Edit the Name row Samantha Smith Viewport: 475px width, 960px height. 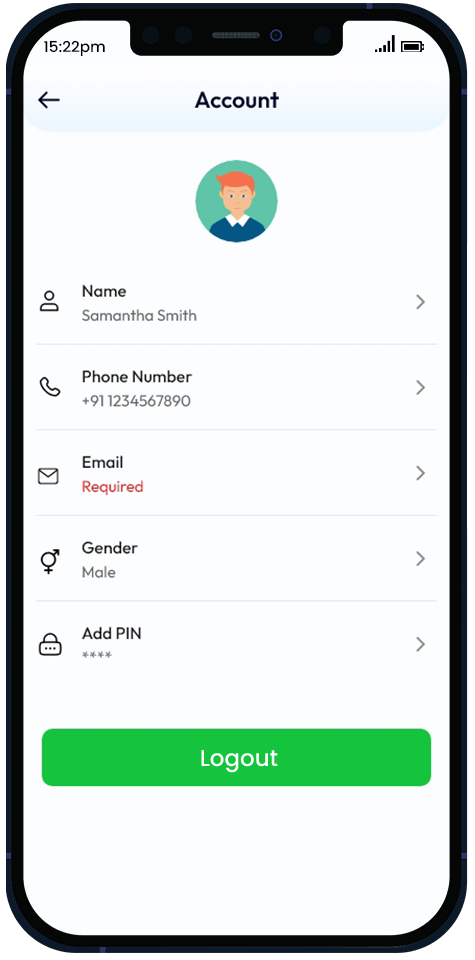pos(236,302)
